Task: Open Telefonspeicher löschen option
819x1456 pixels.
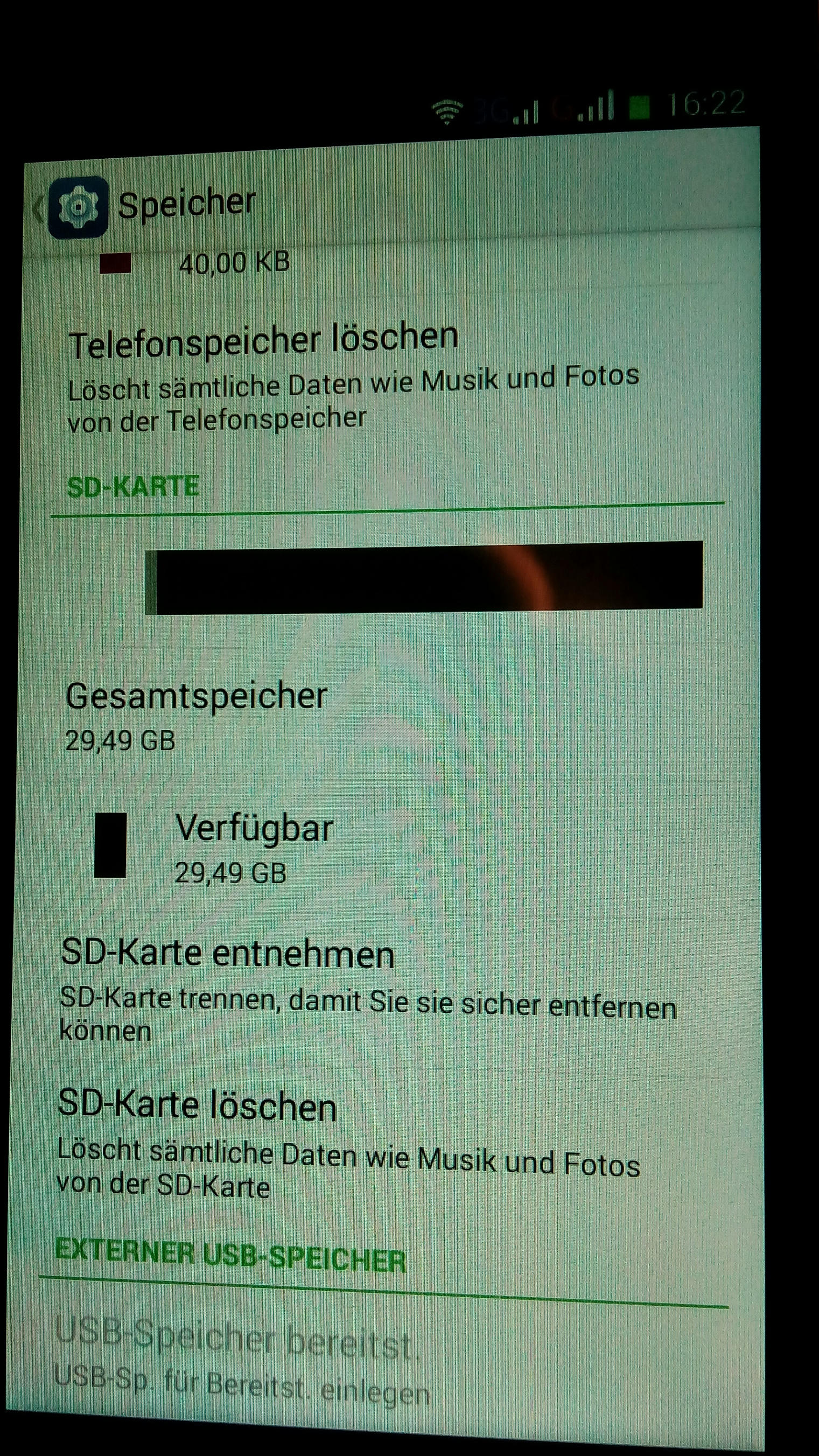Action: (x=384, y=377)
